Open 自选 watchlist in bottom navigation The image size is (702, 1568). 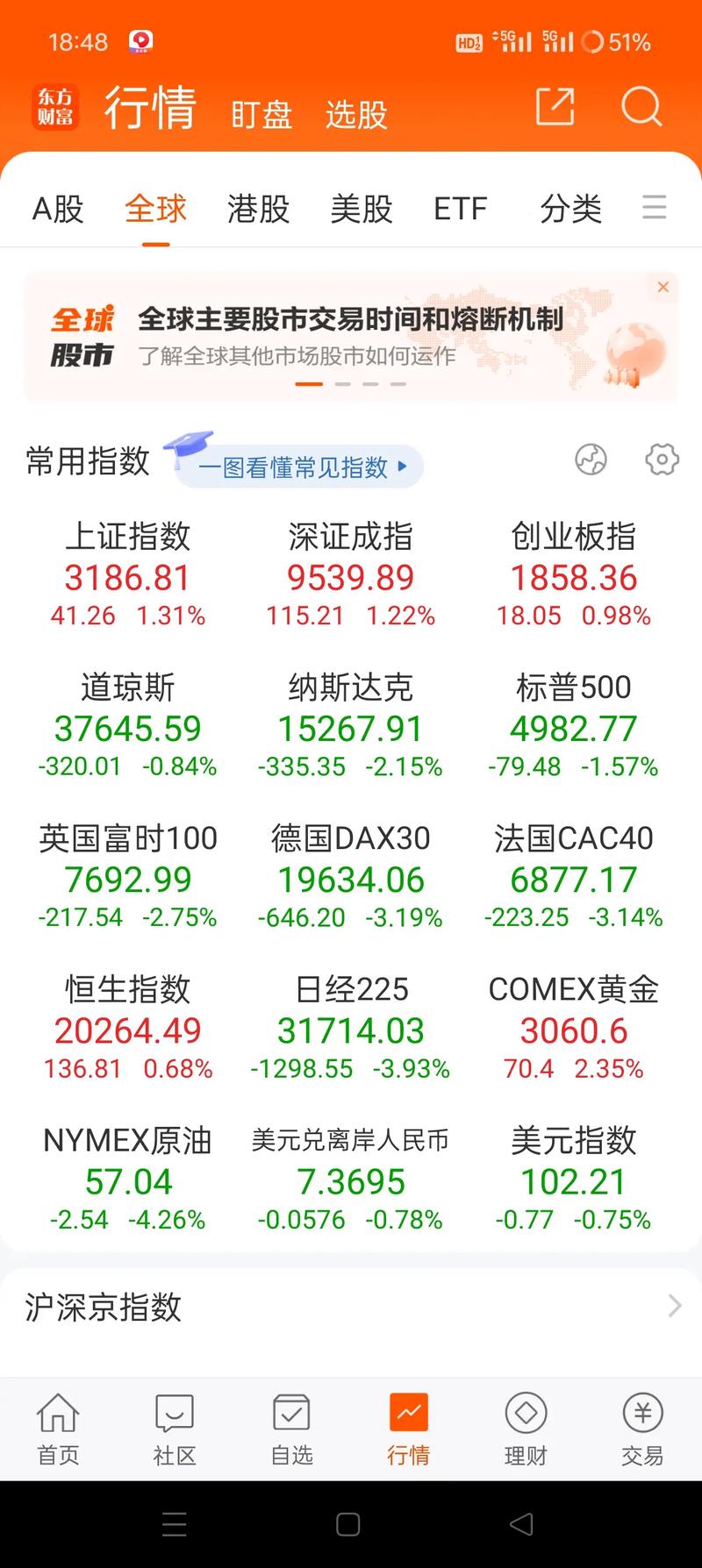pos(291,1428)
